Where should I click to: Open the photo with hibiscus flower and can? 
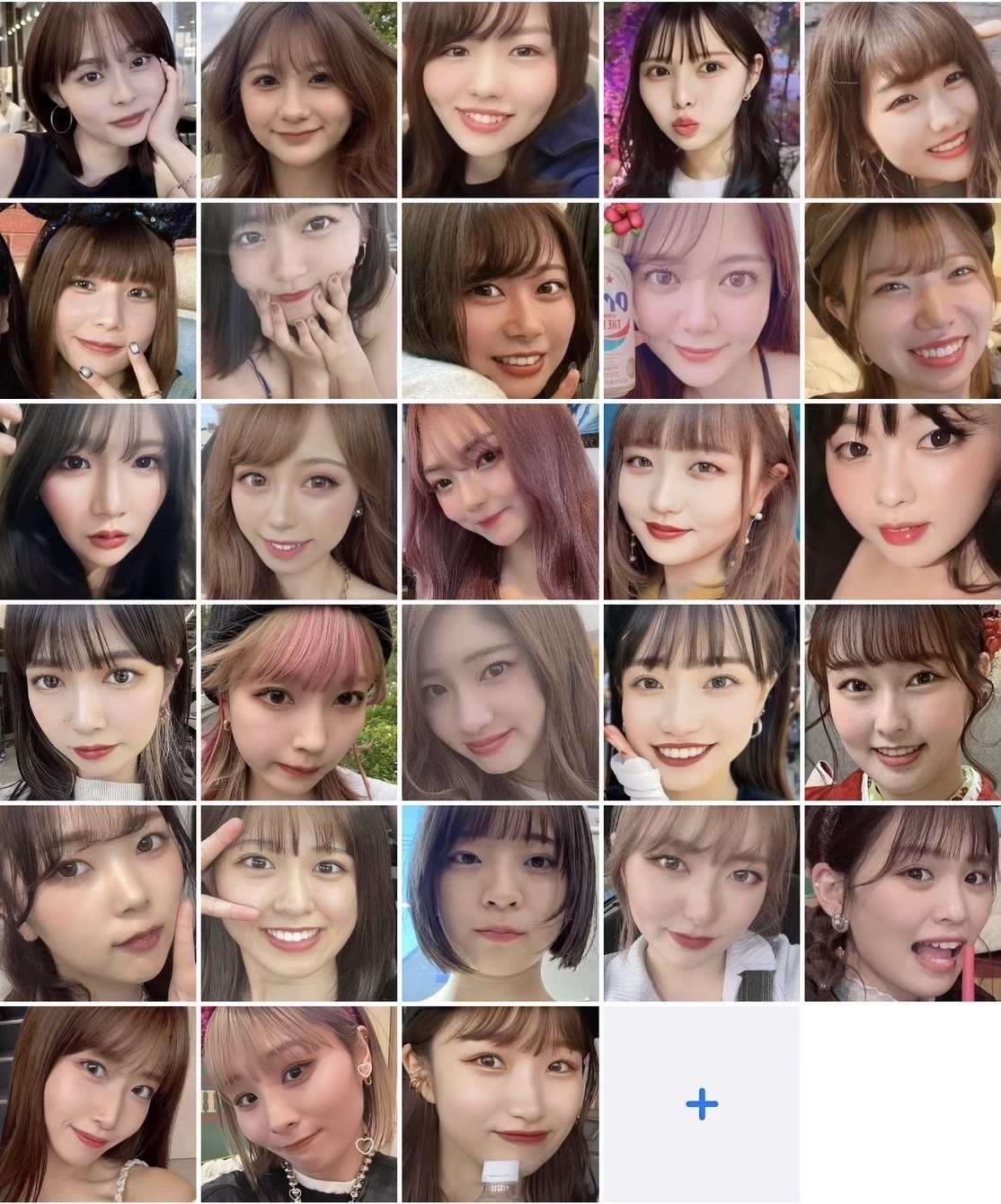pyautogui.click(x=701, y=300)
